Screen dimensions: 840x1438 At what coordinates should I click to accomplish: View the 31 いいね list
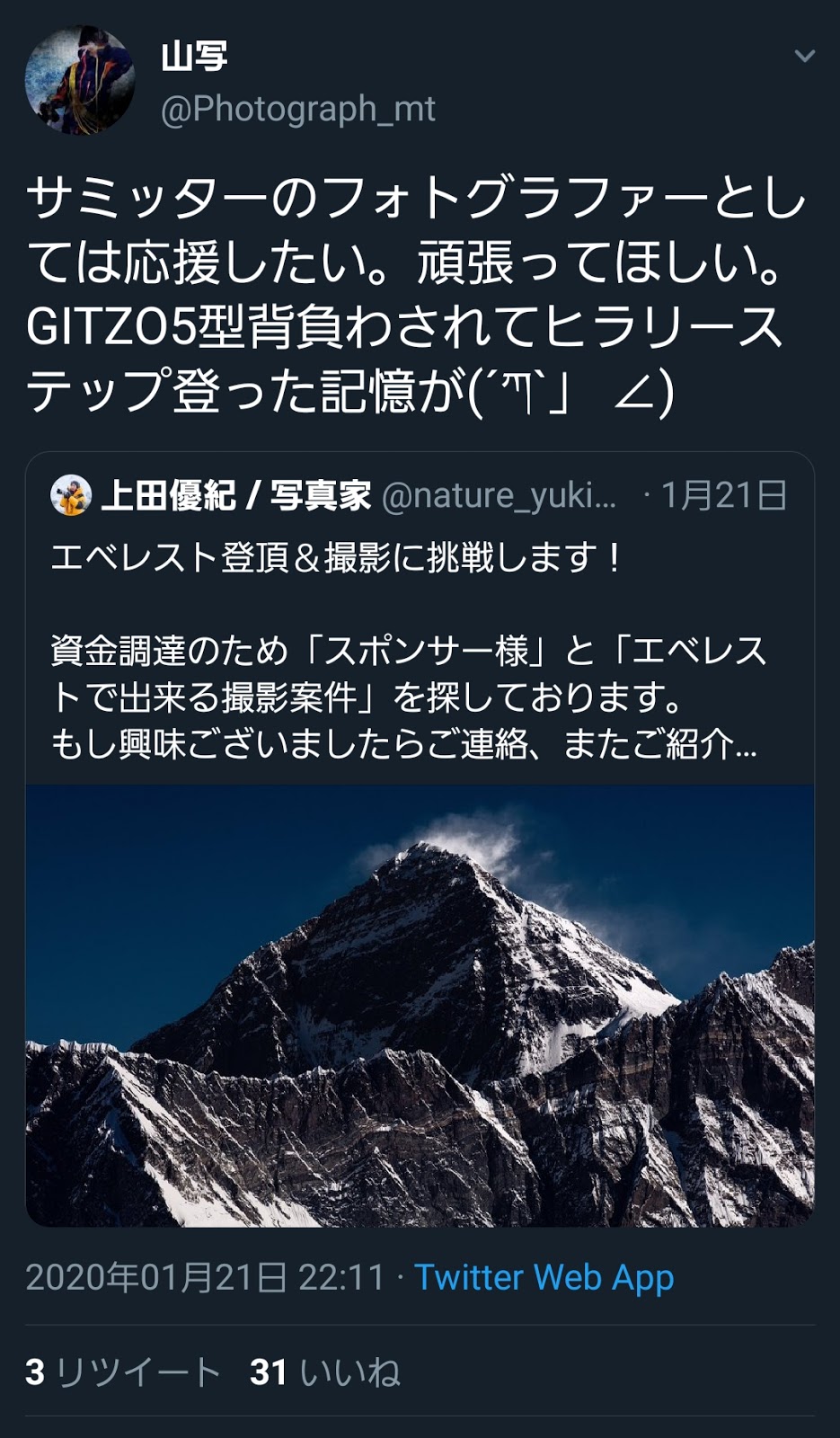[x=325, y=1372]
